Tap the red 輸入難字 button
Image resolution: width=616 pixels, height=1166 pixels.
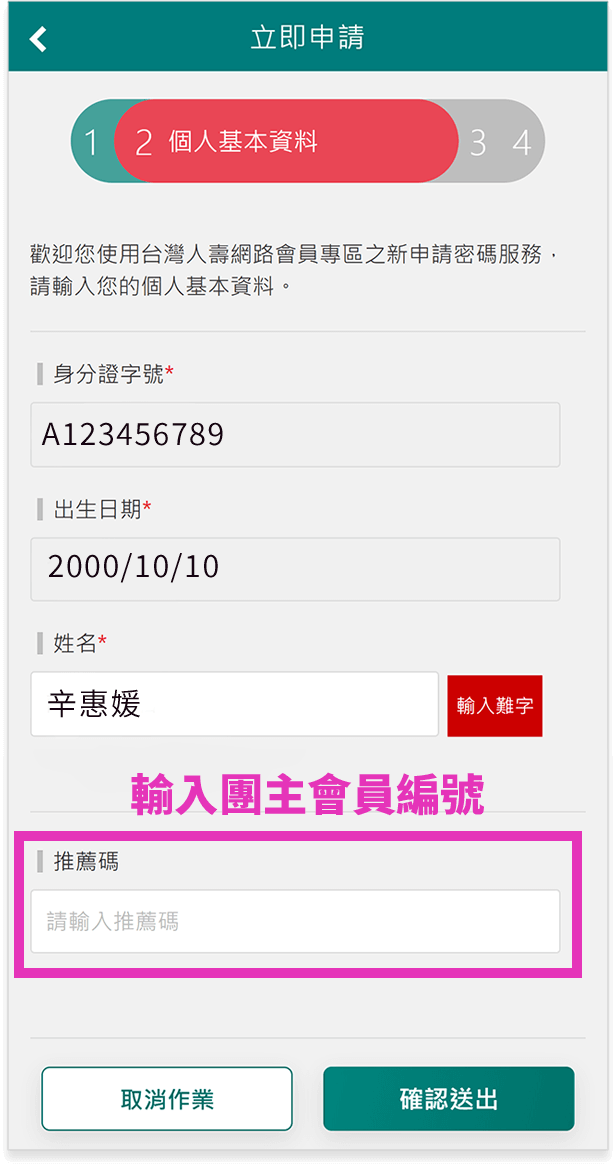(495, 705)
